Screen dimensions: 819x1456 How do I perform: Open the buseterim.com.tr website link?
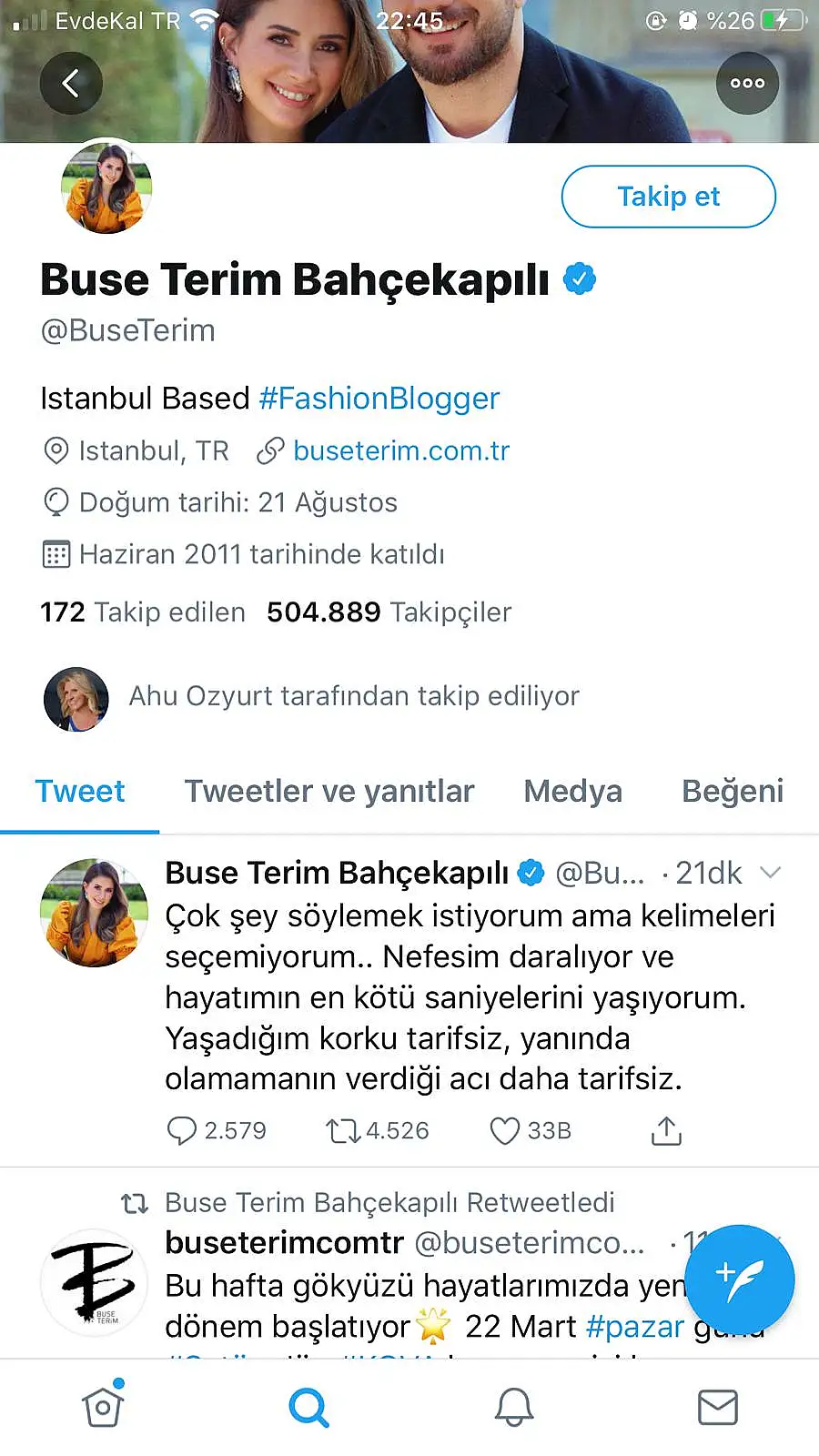pos(400,450)
